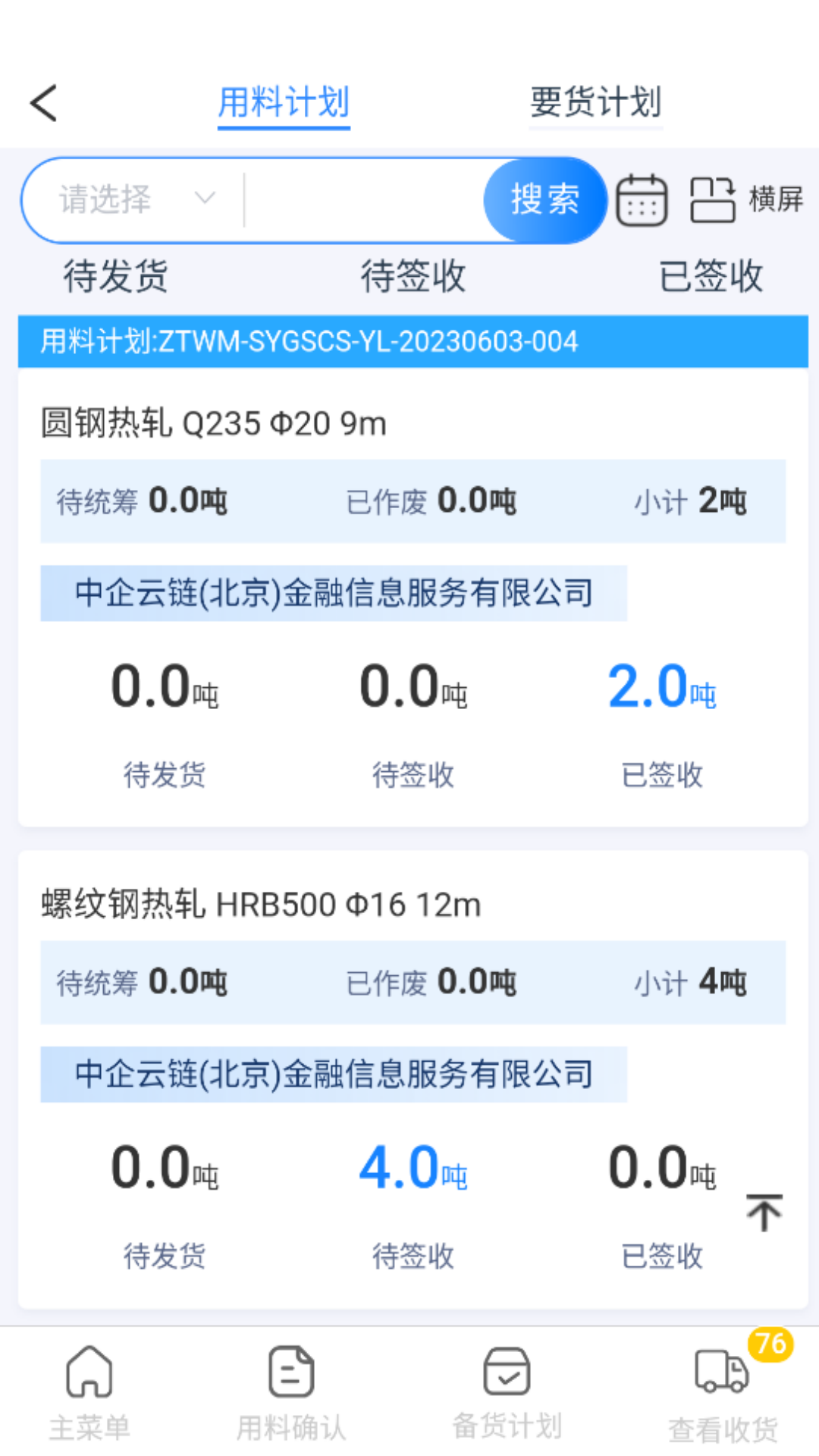819x1456 pixels.
Task: Select the 待签收 filter option
Action: [412, 277]
